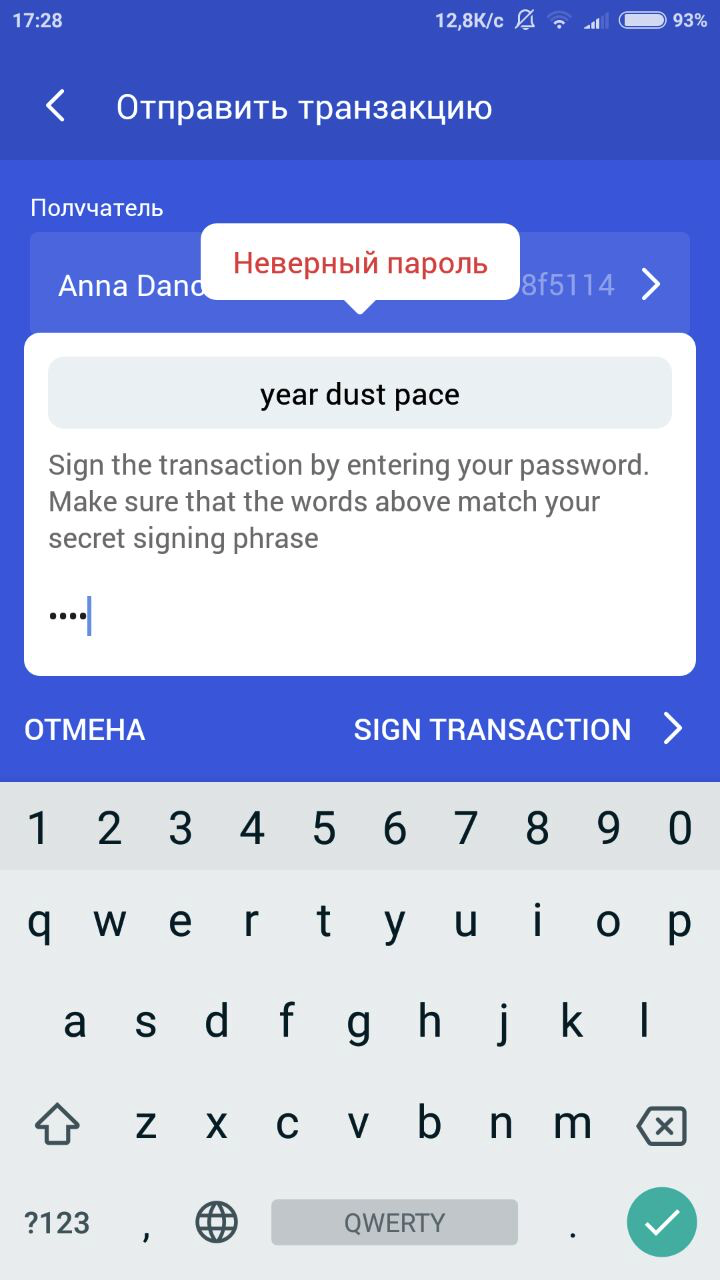Tap the green checkmark done key
720x1280 pixels.
tap(661, 1222)
